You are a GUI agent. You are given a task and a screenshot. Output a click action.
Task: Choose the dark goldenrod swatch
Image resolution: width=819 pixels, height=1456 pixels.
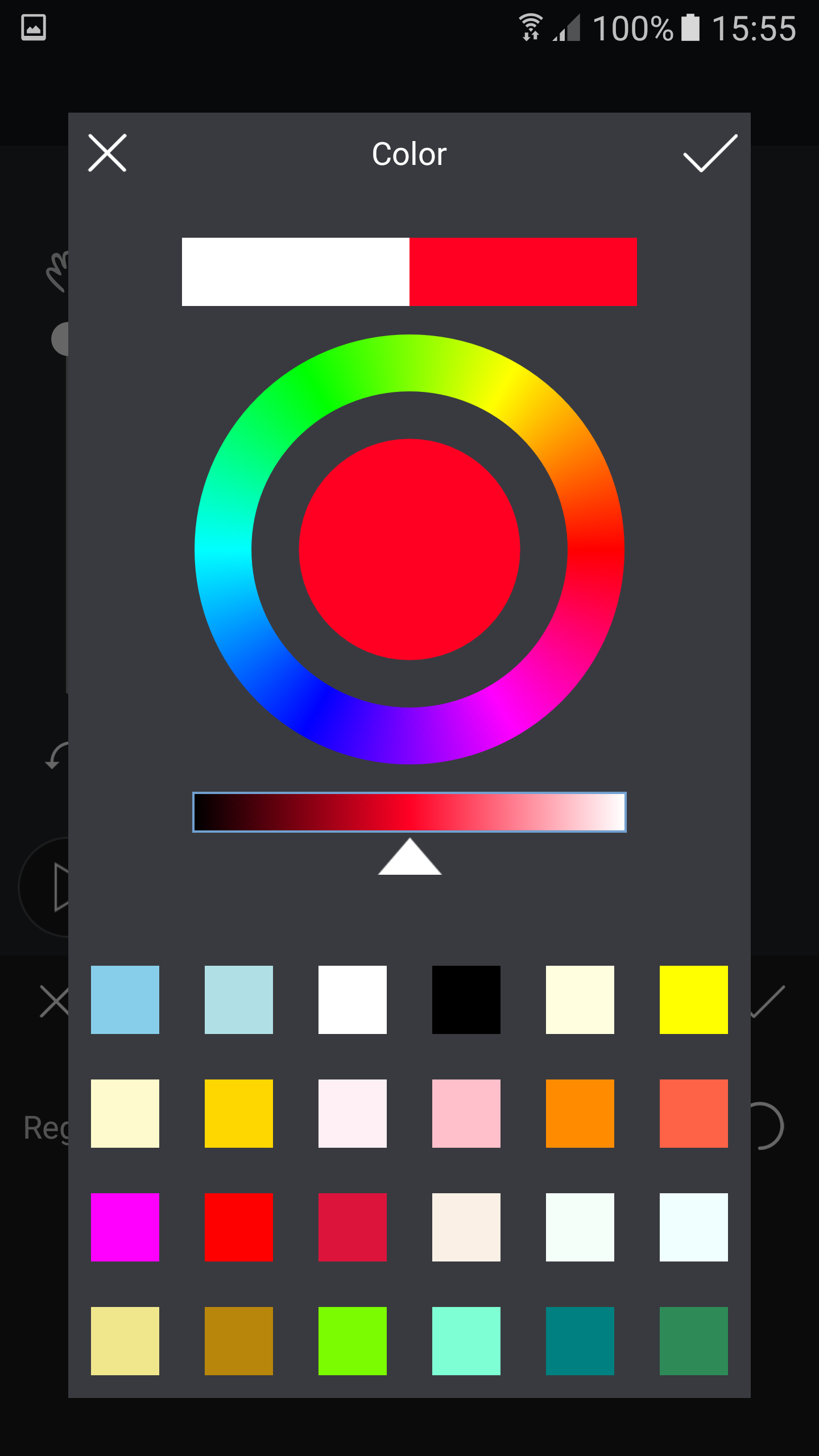[x=239, y=1341]
